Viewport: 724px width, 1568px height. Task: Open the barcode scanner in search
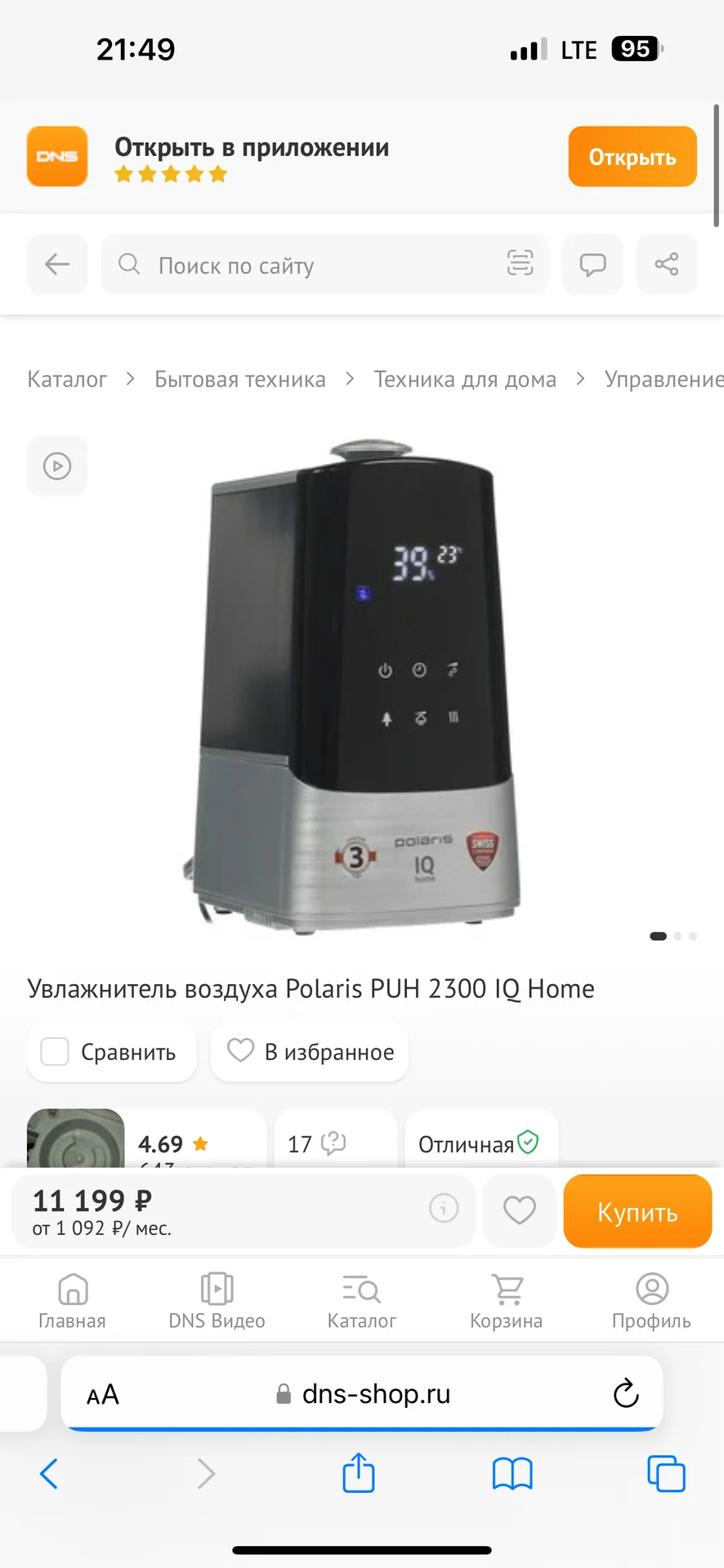[520, 264]
